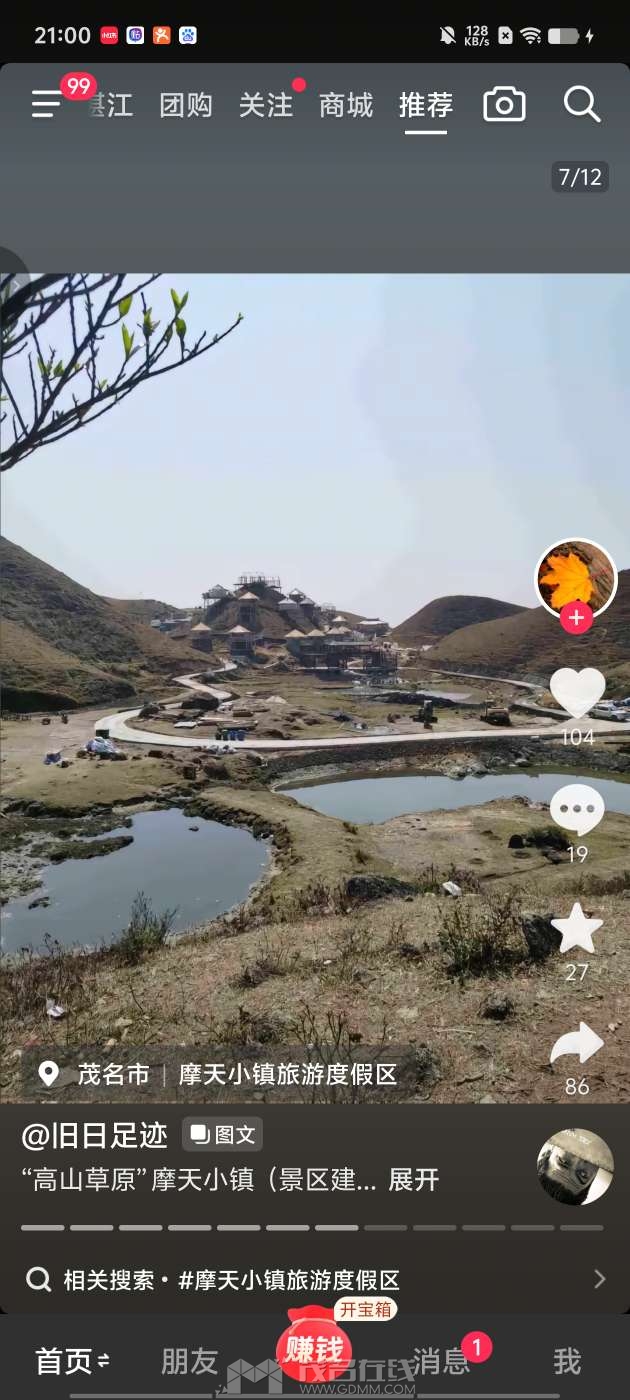Open the spinning music disc
Image resolution: width=630 pixels, height=1400 pixels.
[x=575, y=1167]
